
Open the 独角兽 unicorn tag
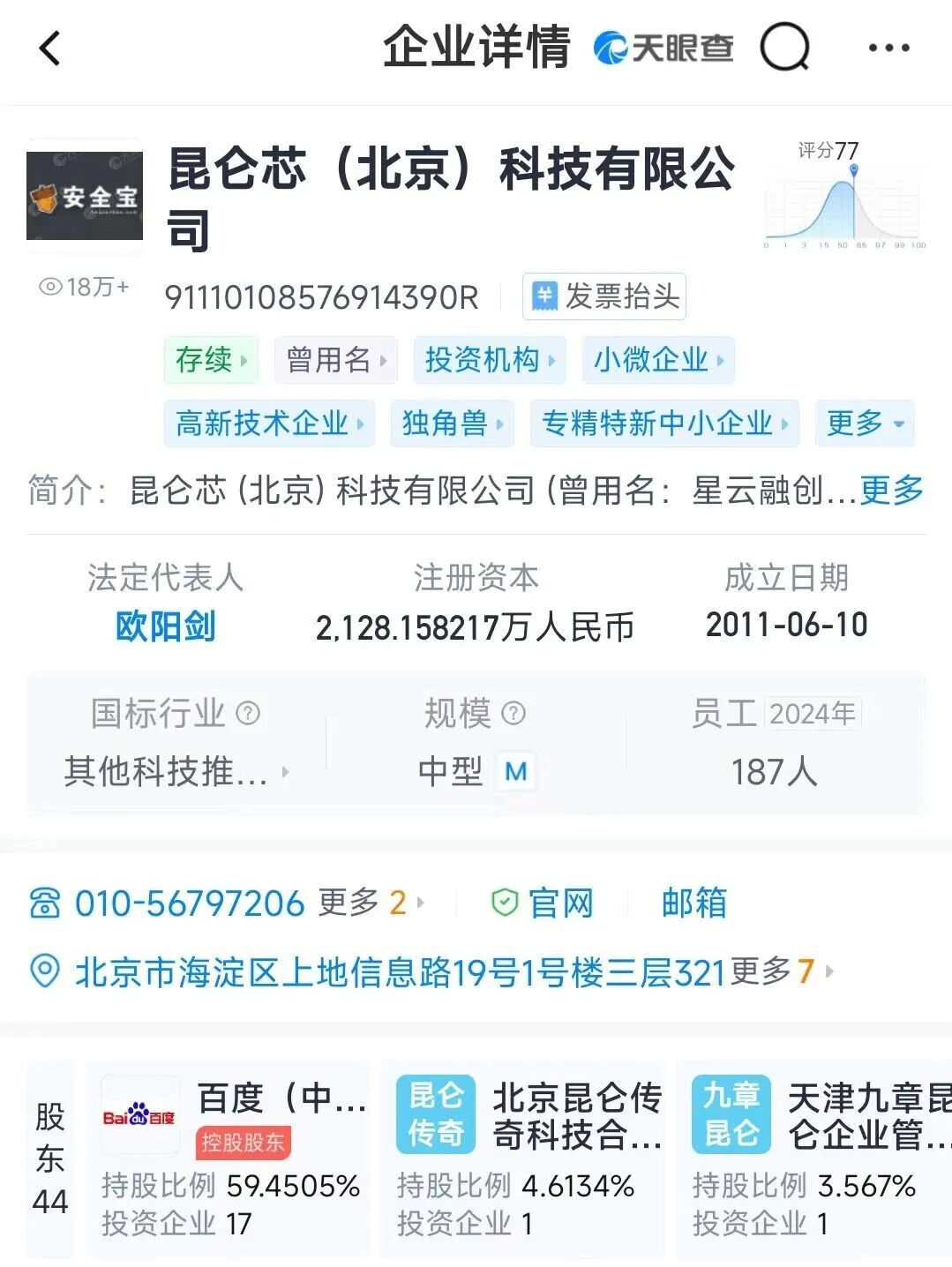coord(452,424)
